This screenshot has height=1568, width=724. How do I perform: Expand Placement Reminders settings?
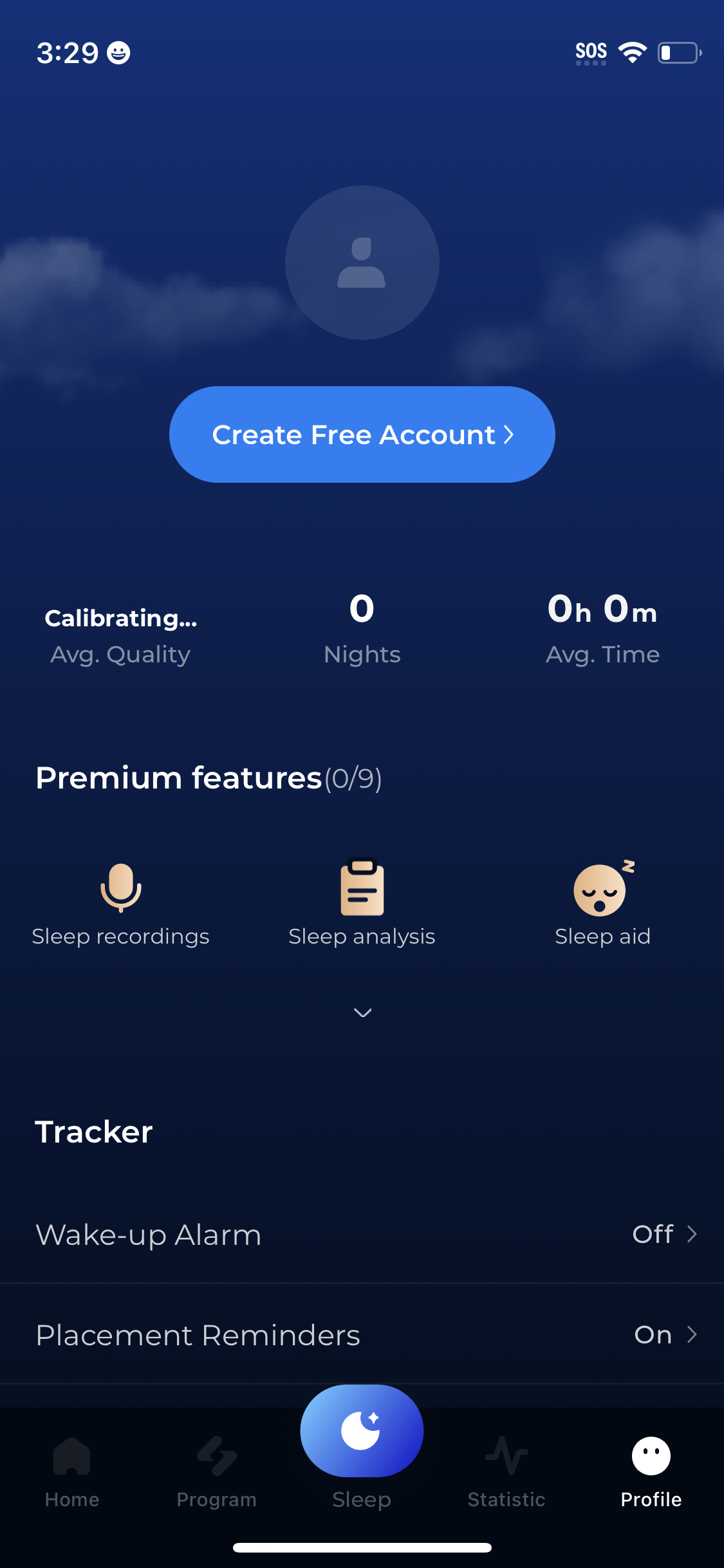(x=692, y=1334)
